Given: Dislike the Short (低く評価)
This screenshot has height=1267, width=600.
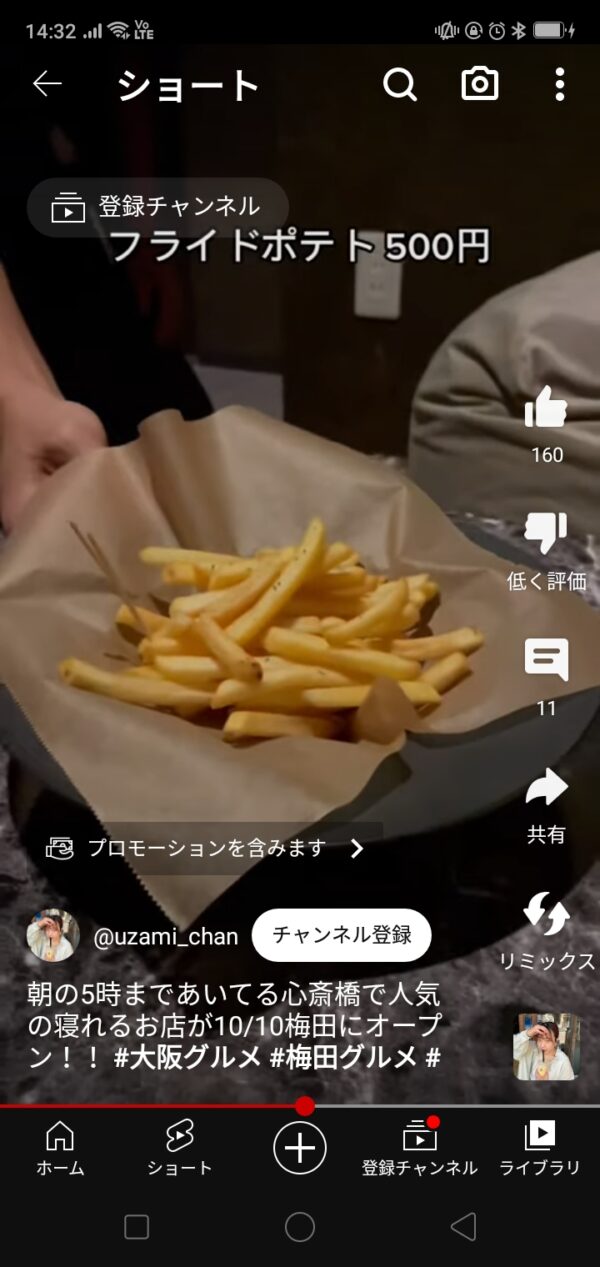Looking at the screenshot, I should (x=546, y=534).
